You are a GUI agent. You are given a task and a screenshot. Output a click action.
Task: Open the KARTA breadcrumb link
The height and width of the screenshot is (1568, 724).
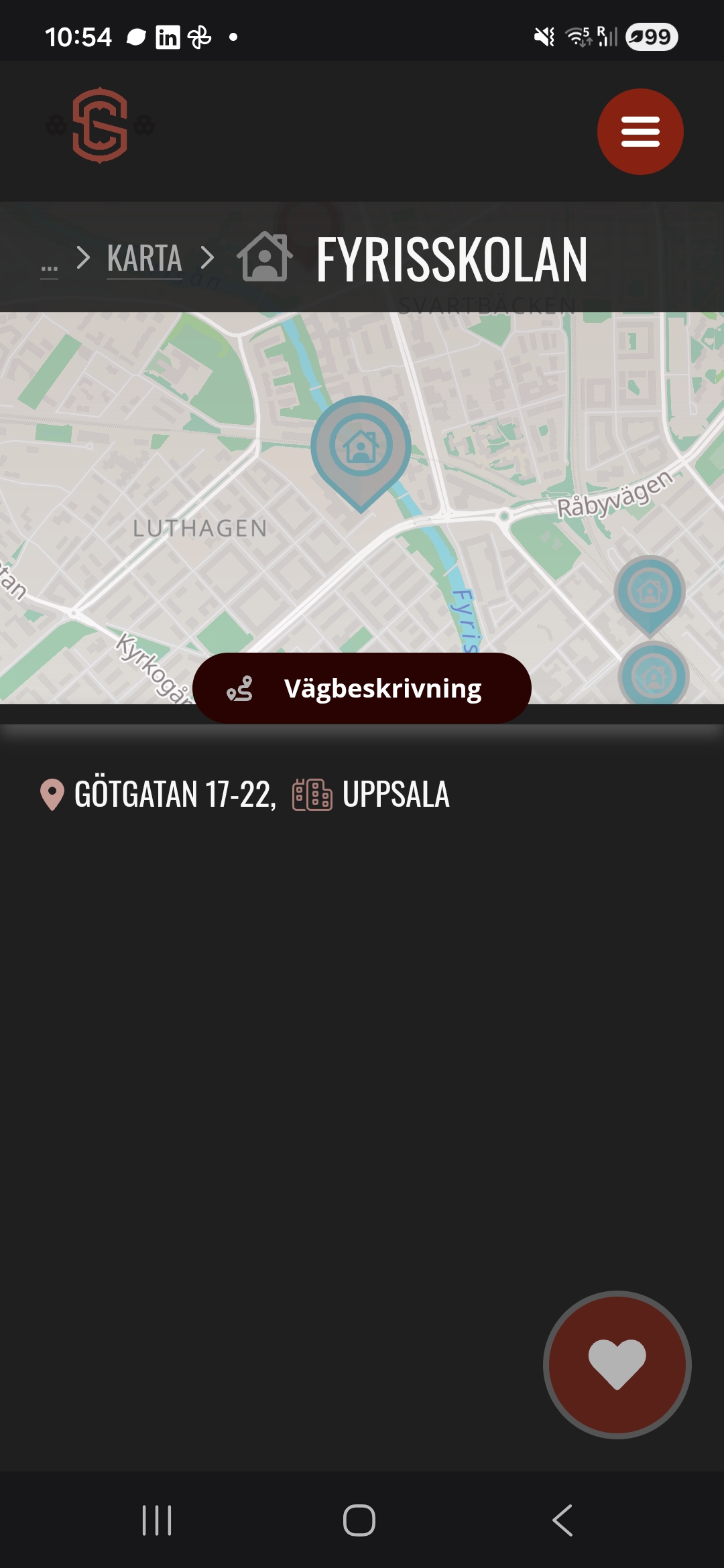144,259
